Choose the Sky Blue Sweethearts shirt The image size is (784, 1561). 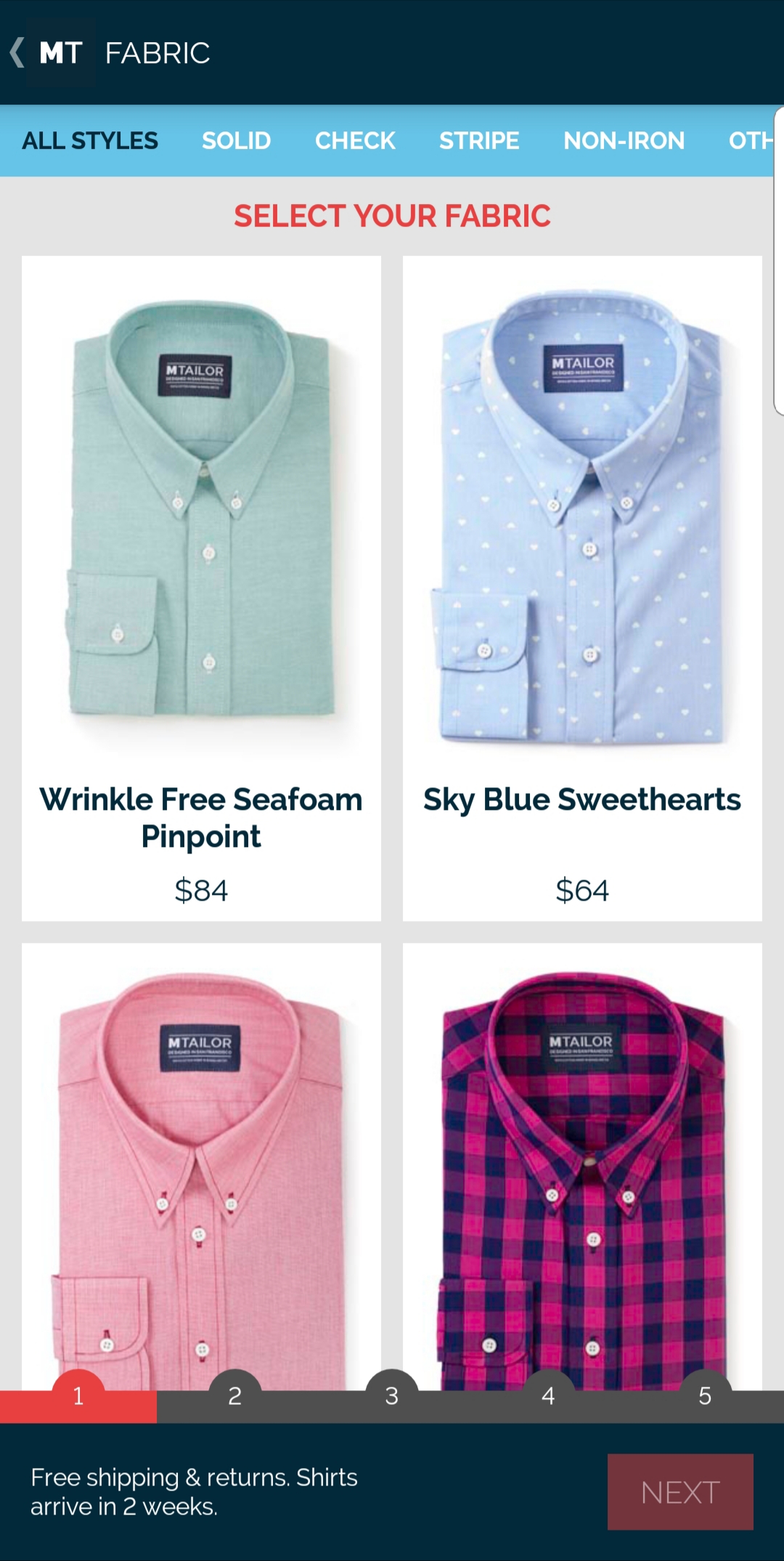pos(582,588)
